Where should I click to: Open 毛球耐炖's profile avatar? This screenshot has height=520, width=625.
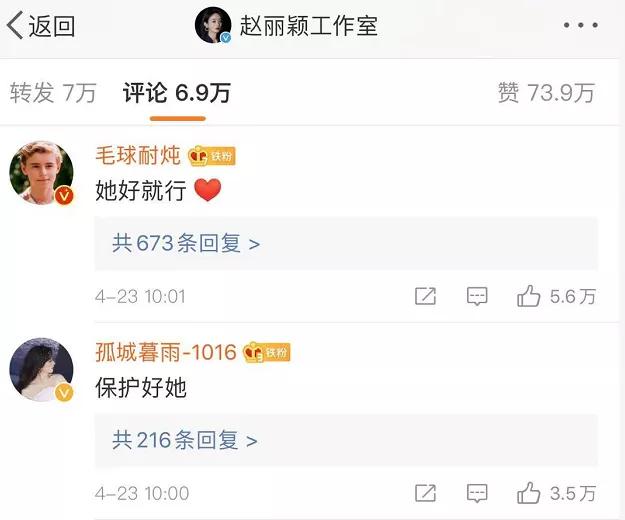pyautogui.click(x=42, y=173)
